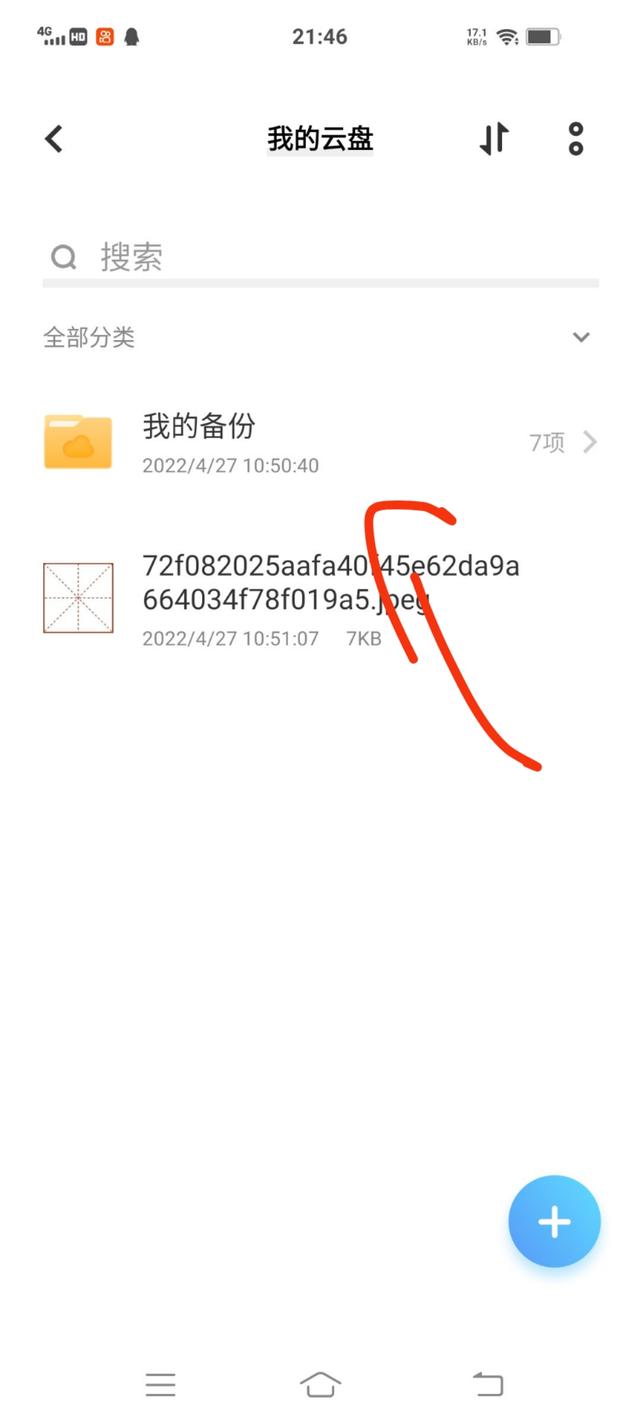Tap the system home button
Image resolution: width=640 pixels, height=1422 pixels.
(x=320, y=1384)
